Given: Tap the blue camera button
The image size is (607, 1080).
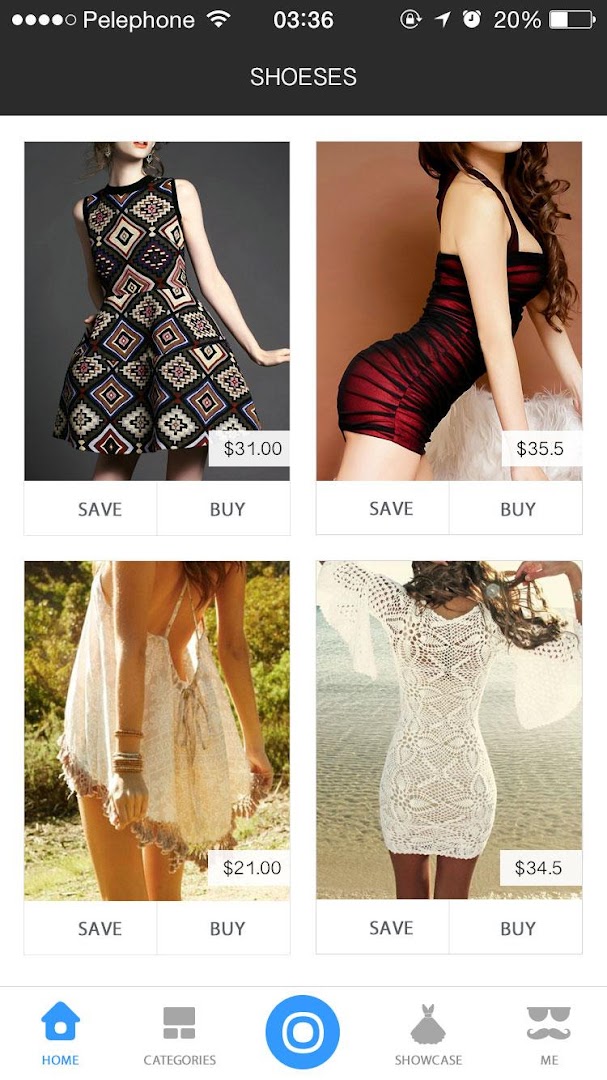Looking at the screenshot, I should click(303, 1032).
